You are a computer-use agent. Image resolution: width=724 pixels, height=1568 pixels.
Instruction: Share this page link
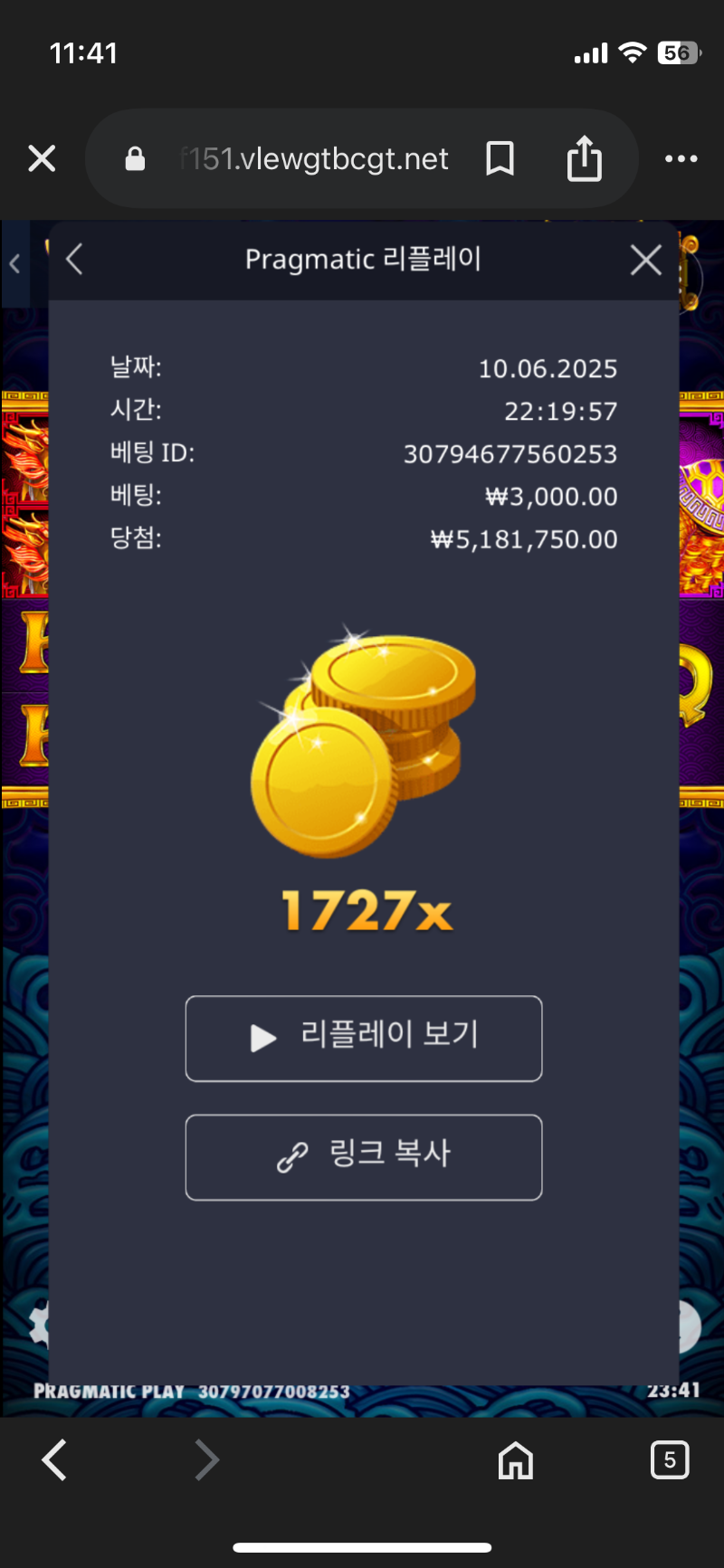pos(584,159)
